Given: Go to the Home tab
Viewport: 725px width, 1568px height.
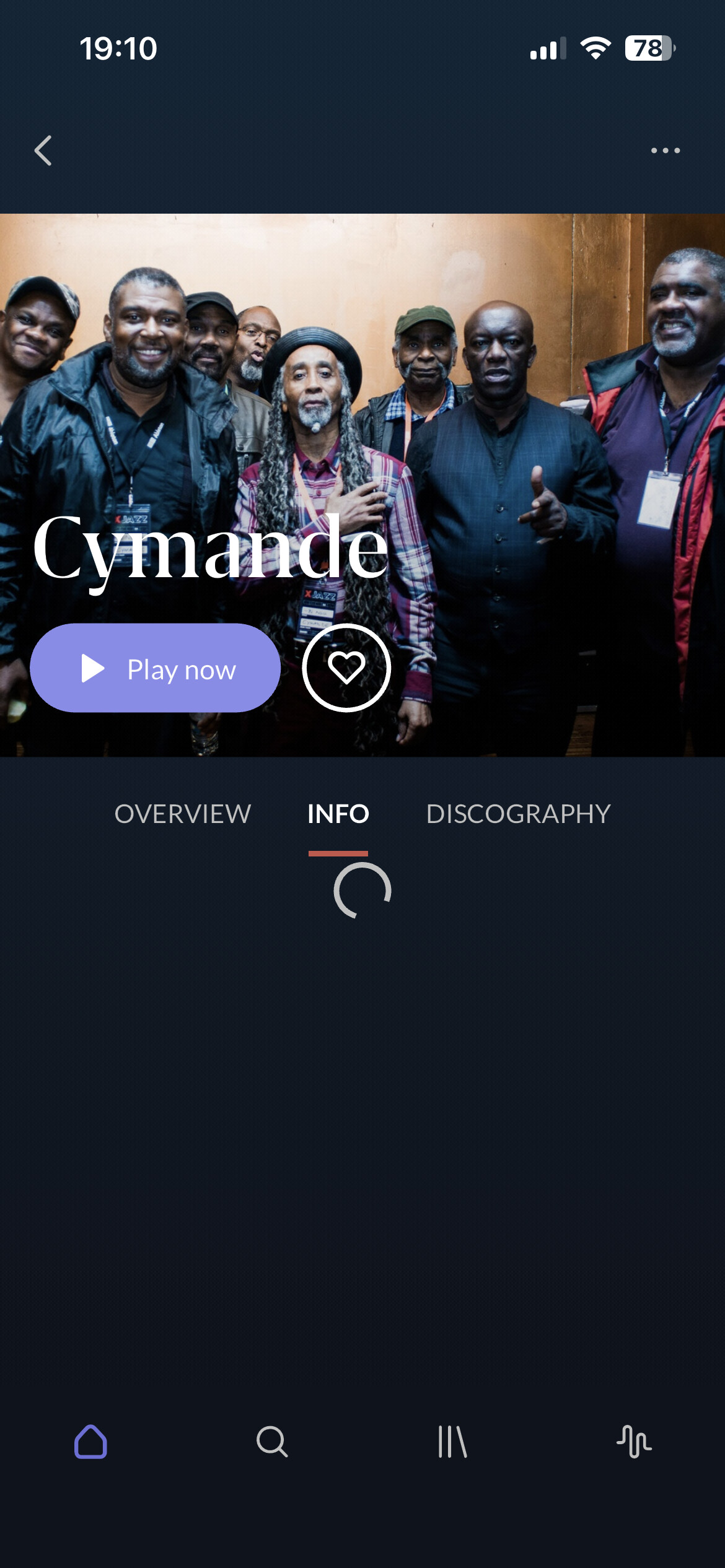Looking at the screenshot, I should pyautogui.click(x=91, y=1442).
